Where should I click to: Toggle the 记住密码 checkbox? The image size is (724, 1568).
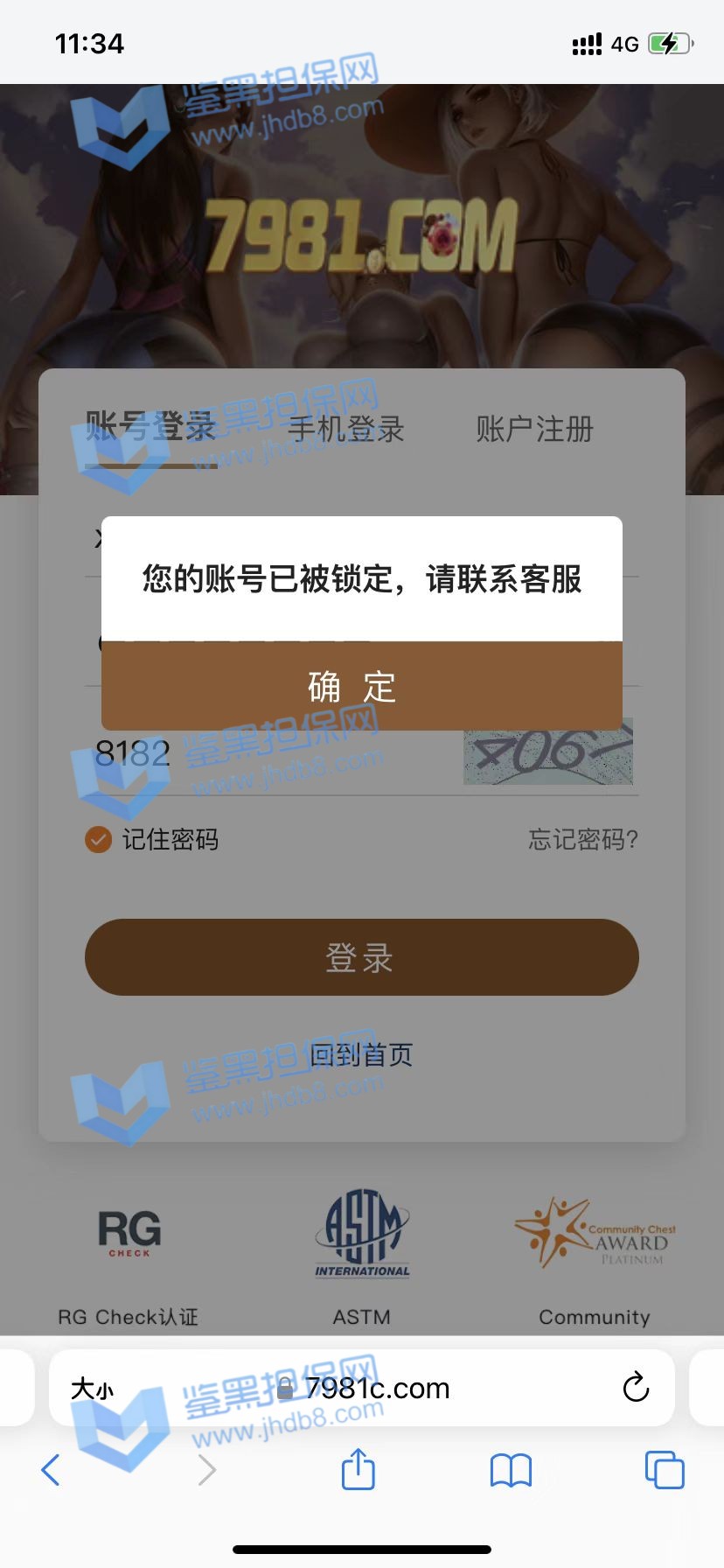98,840
